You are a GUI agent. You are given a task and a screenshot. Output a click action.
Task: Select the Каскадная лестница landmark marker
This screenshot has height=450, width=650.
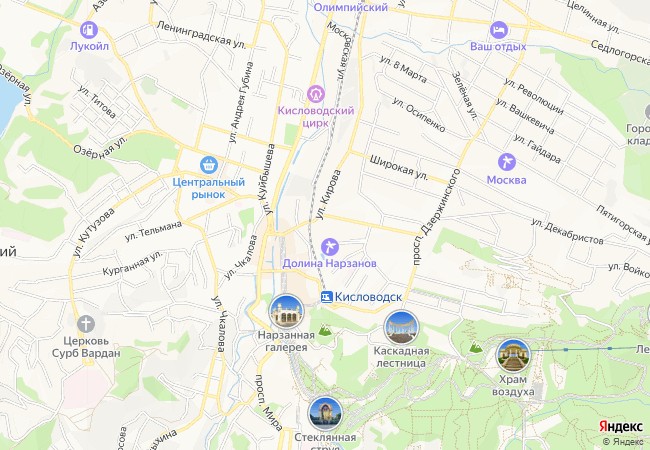click(400, 326)
